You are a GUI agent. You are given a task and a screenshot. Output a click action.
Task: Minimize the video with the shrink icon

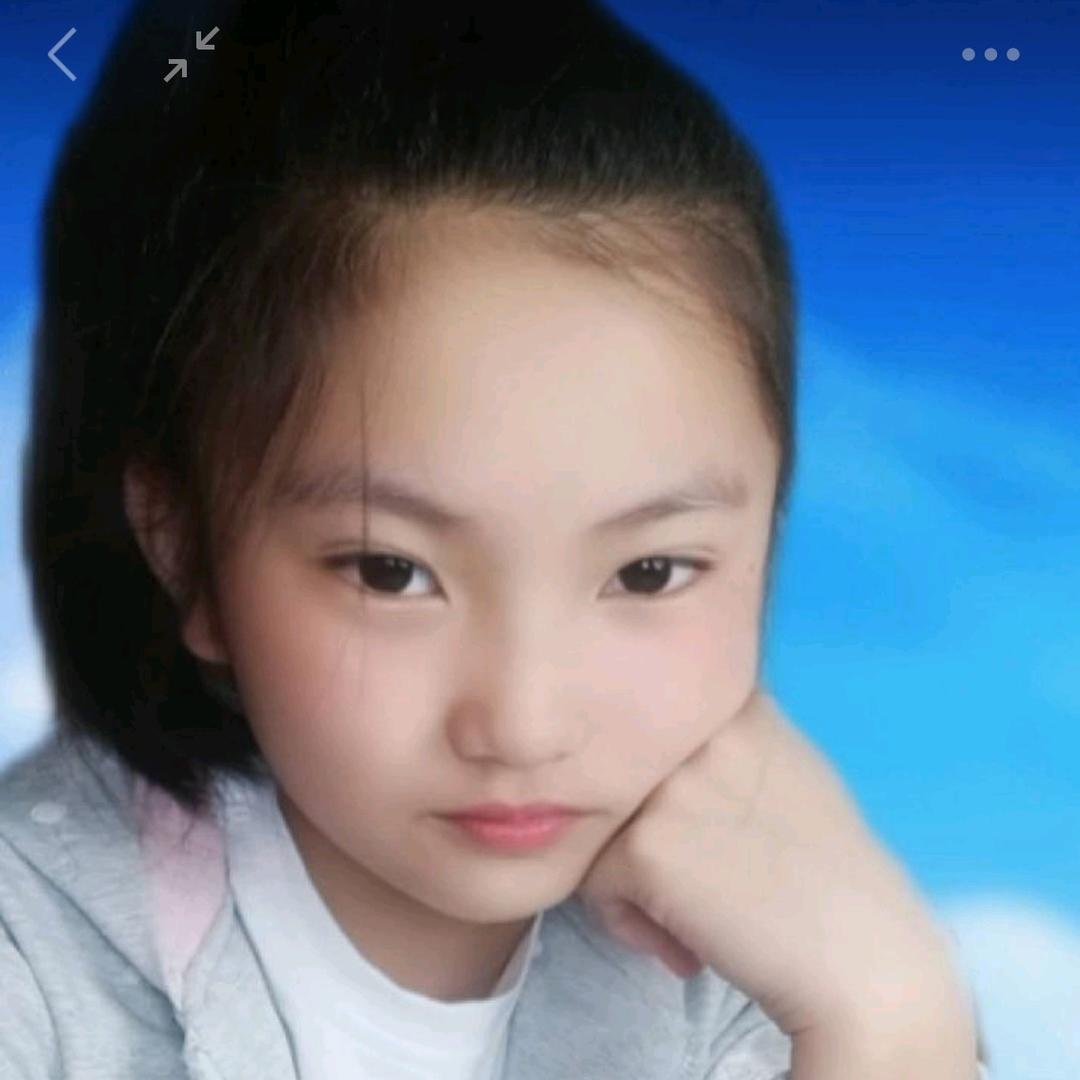coord(191,54)
